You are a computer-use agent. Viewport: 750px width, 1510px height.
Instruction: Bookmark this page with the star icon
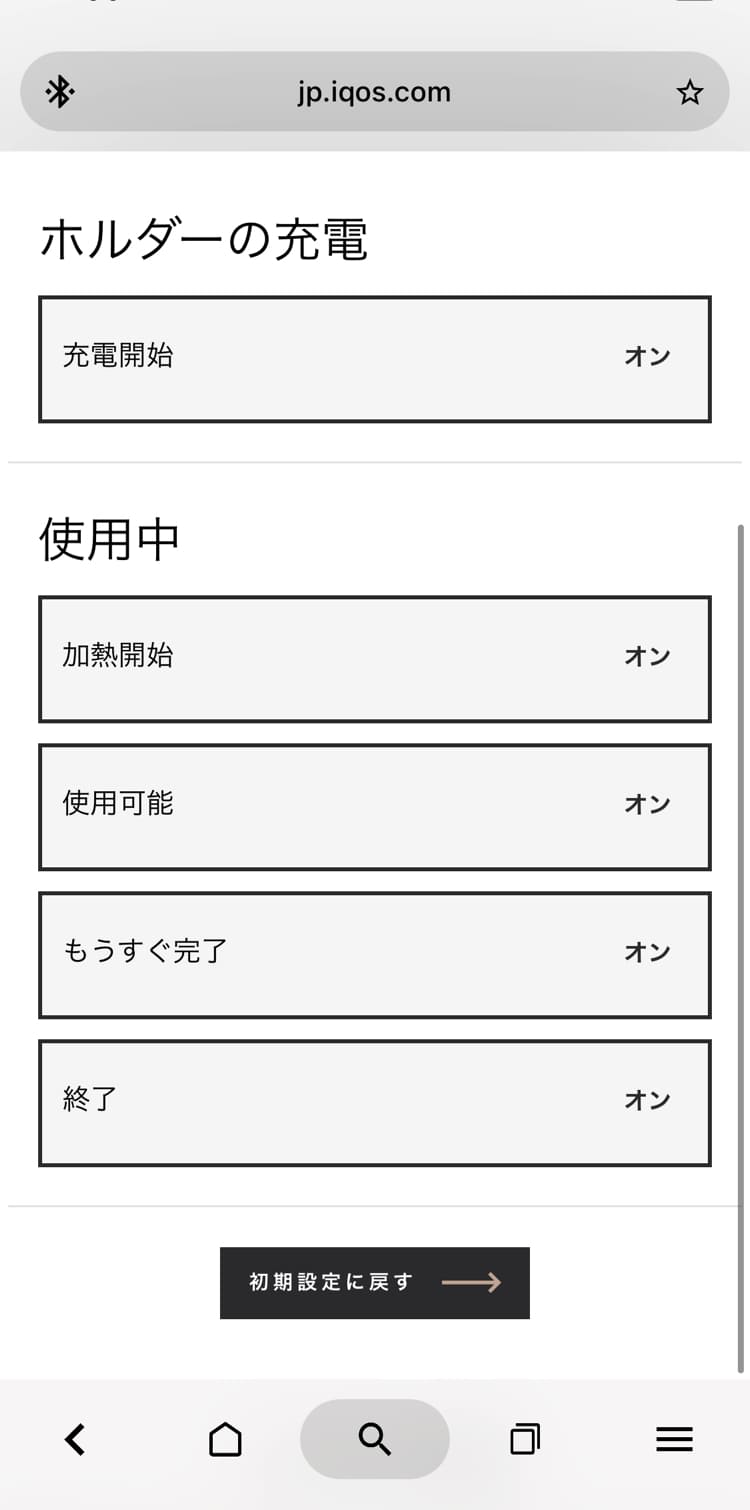(x=689, y=93)
